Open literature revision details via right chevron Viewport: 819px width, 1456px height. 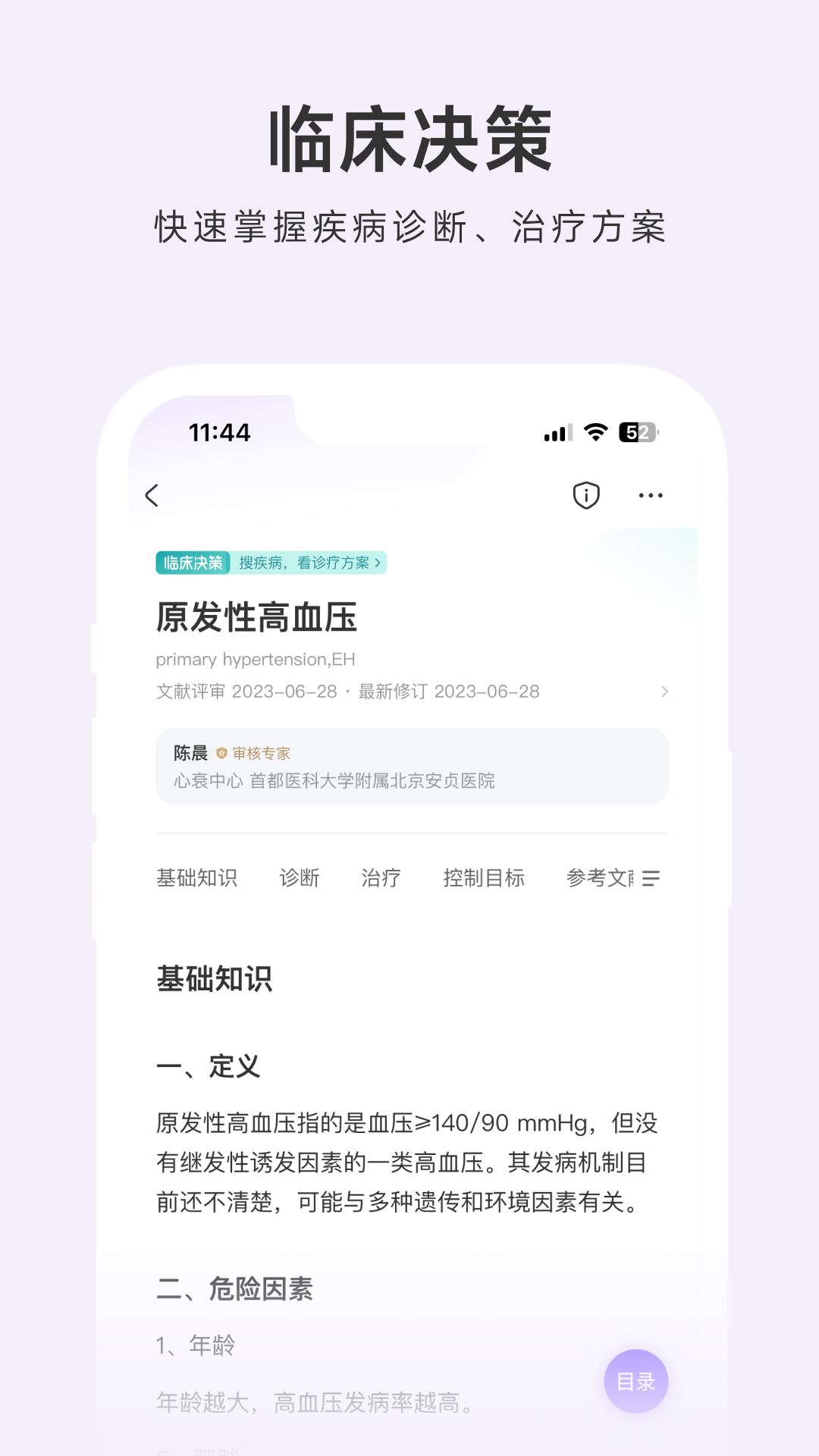pos(665,691)
